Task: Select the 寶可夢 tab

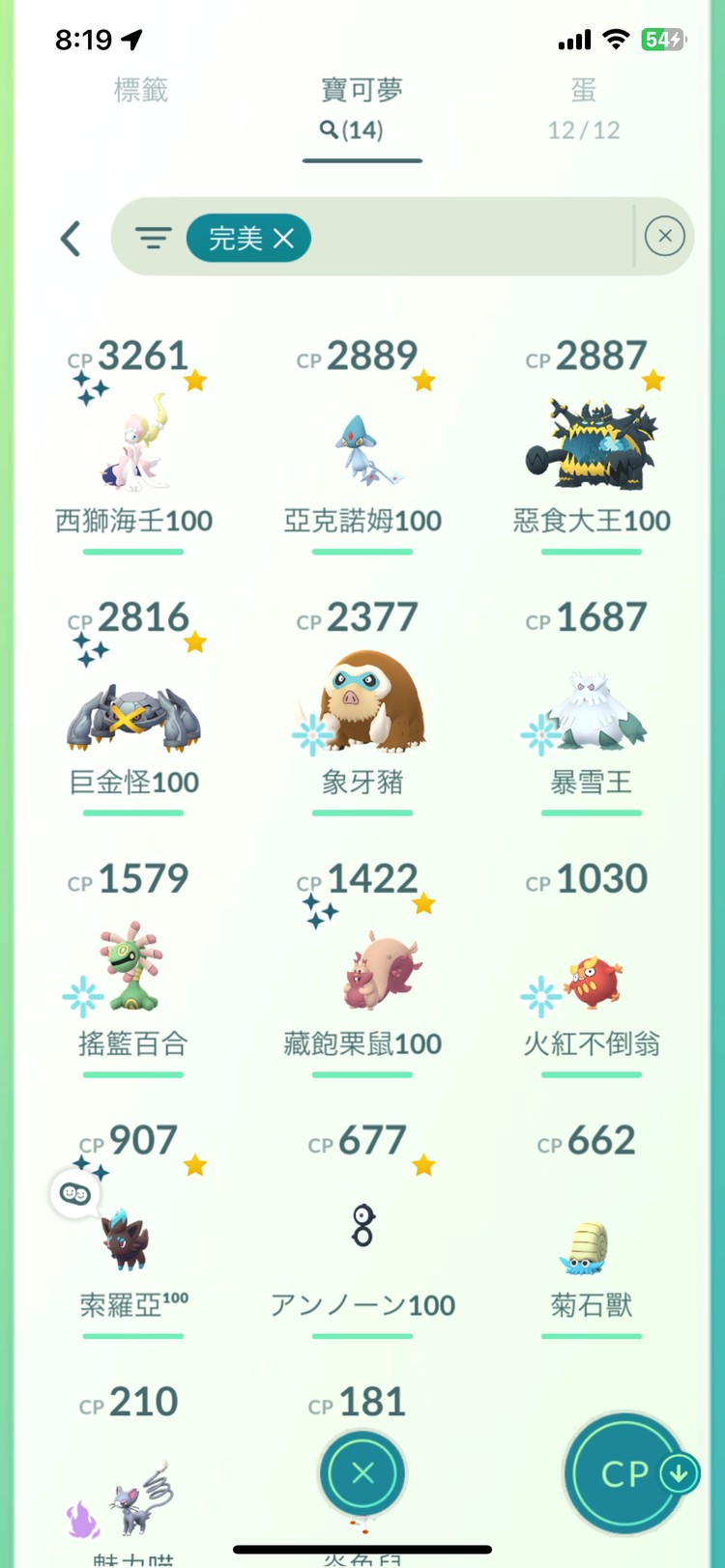Action: click(362, 90)
